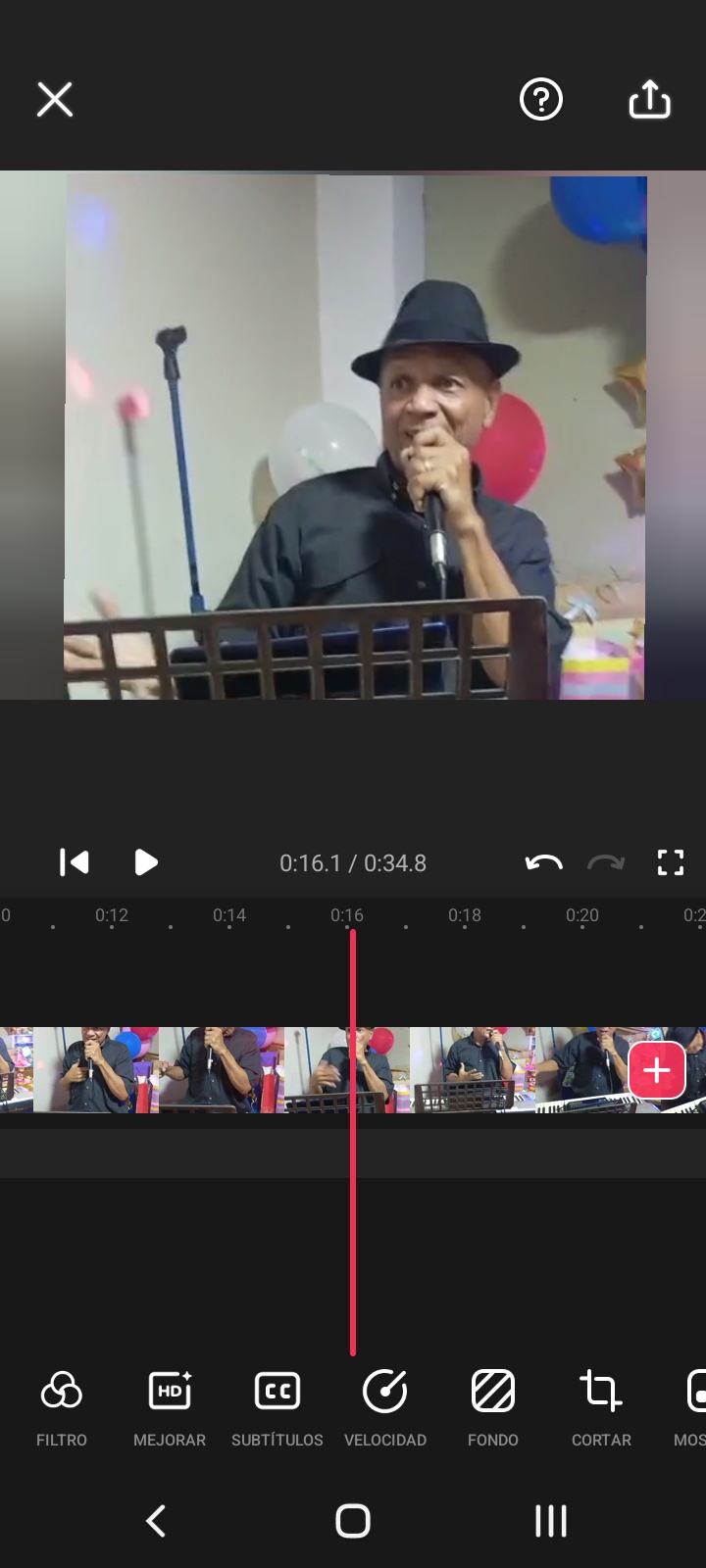Select the video clip in the timeline

point(314,1070)
